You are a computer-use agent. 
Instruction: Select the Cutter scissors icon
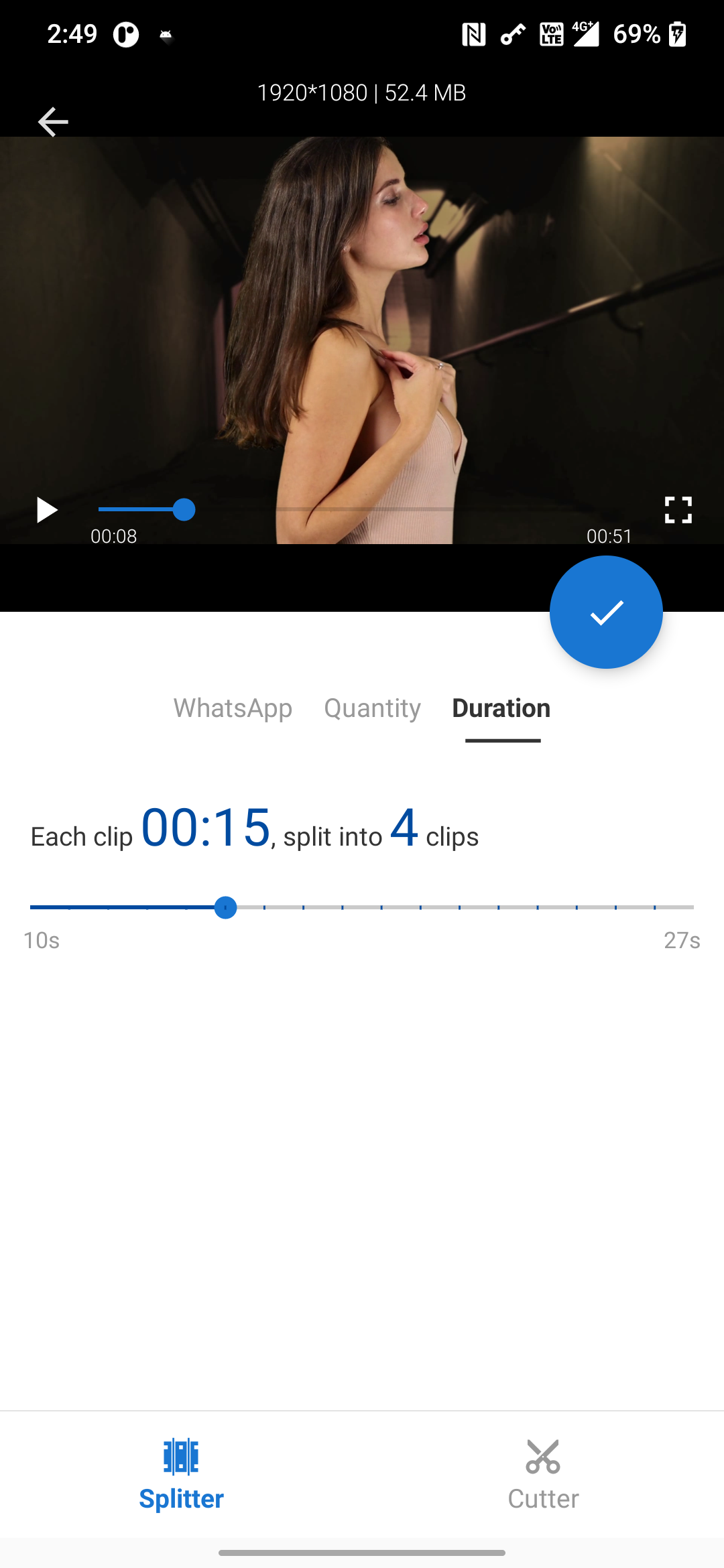(x=542, y=1455)
